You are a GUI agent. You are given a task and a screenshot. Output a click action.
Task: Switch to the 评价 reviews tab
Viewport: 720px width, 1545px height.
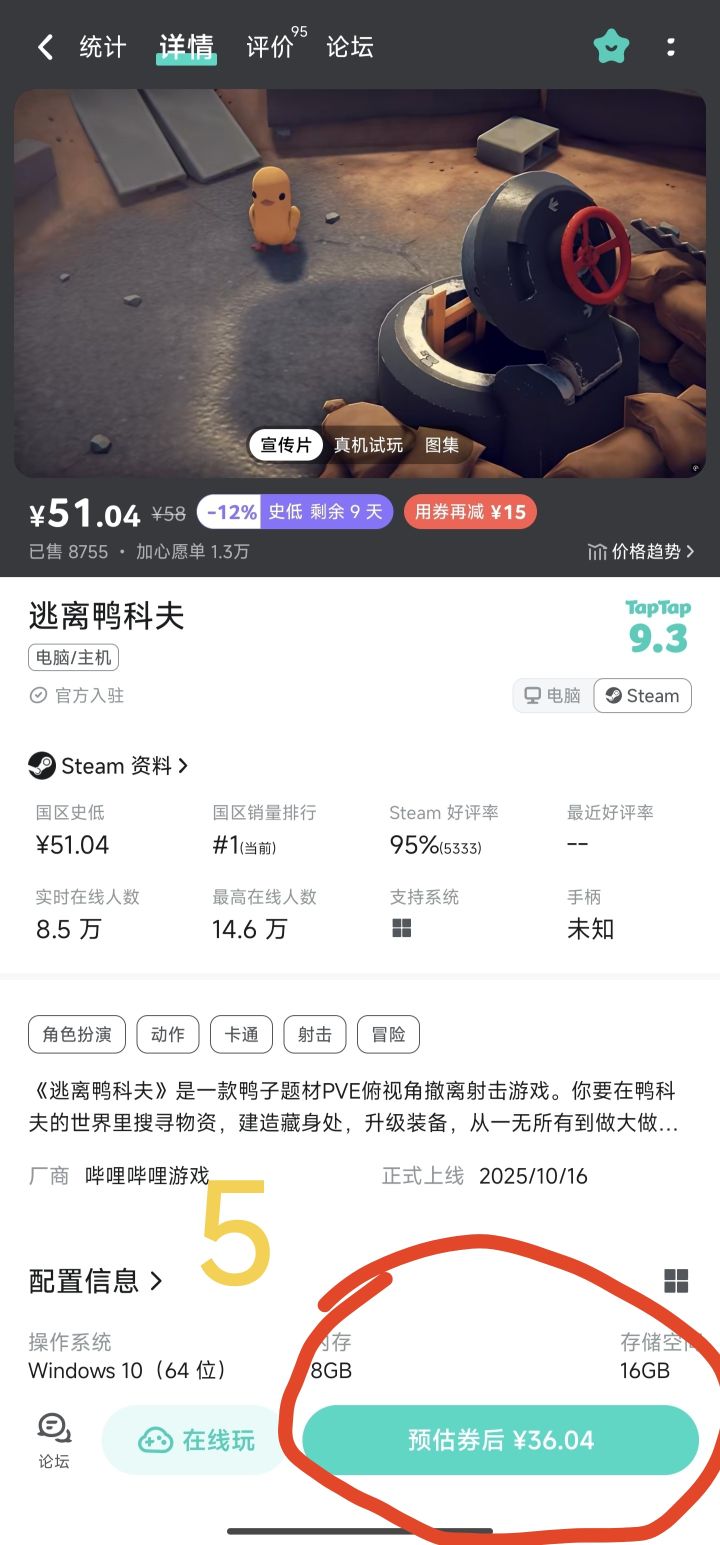pyautogui.click(x=268, y=46)
